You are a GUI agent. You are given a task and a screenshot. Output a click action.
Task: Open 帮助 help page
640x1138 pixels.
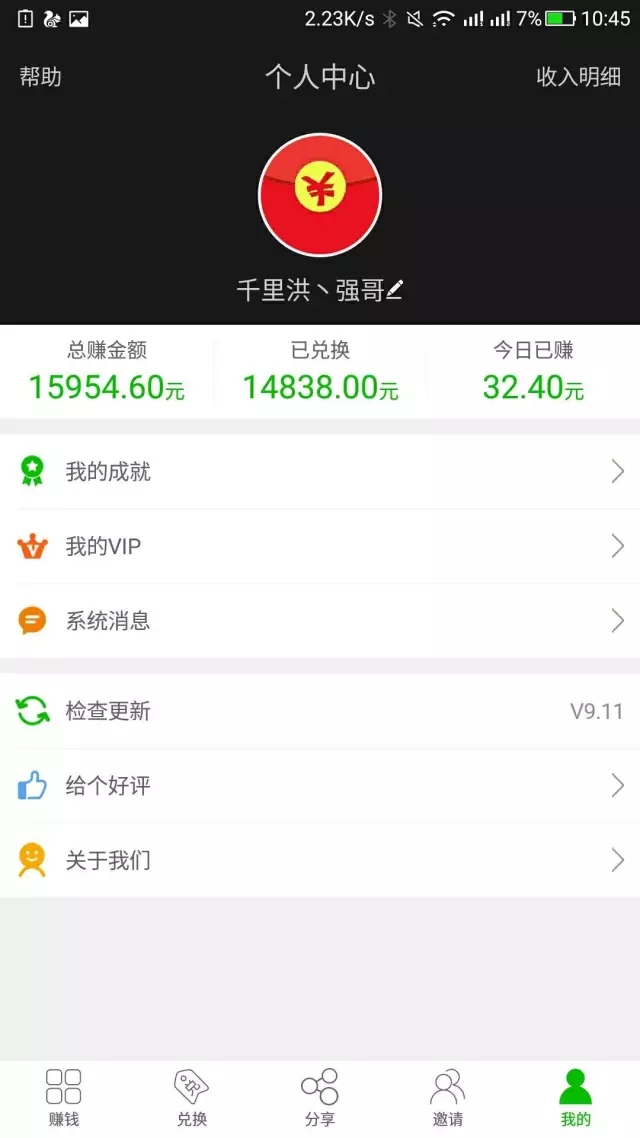click(41, 77)
